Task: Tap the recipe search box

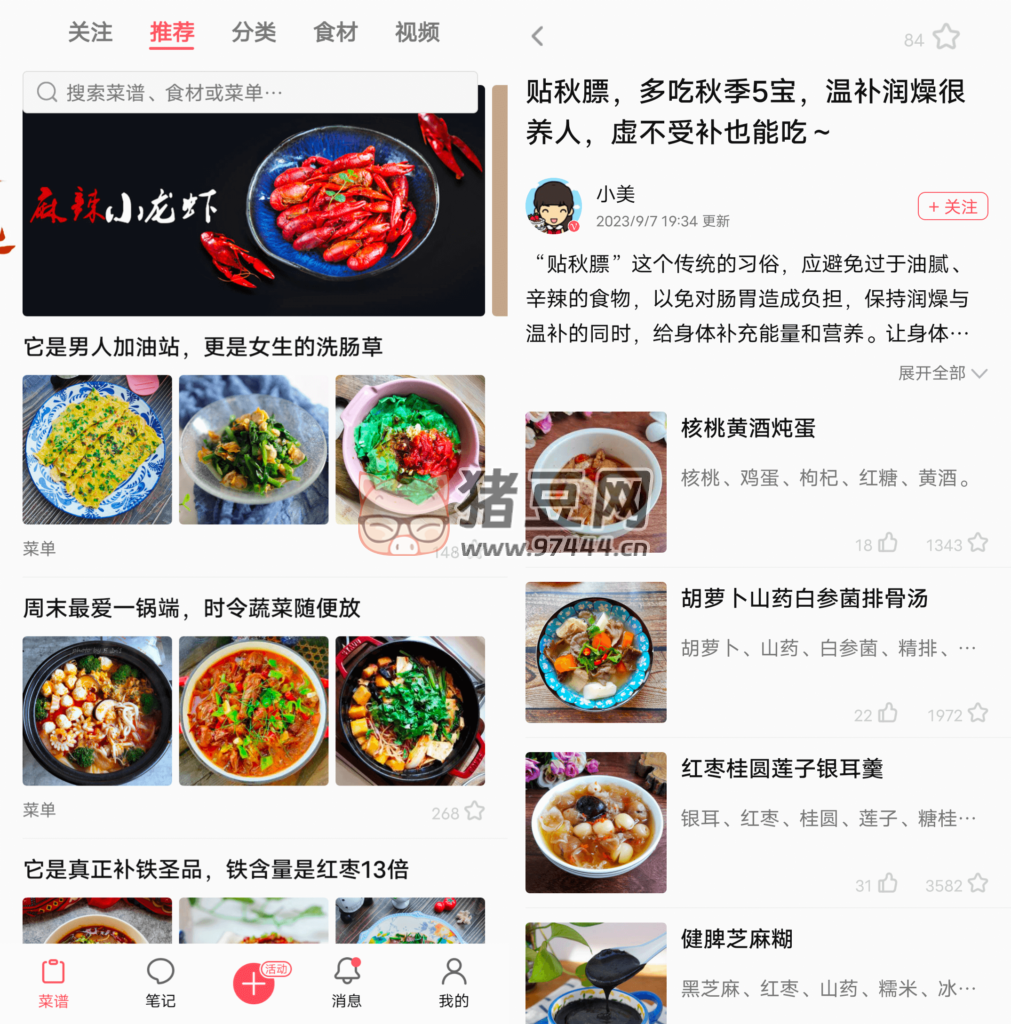Action: pos(250,93)
